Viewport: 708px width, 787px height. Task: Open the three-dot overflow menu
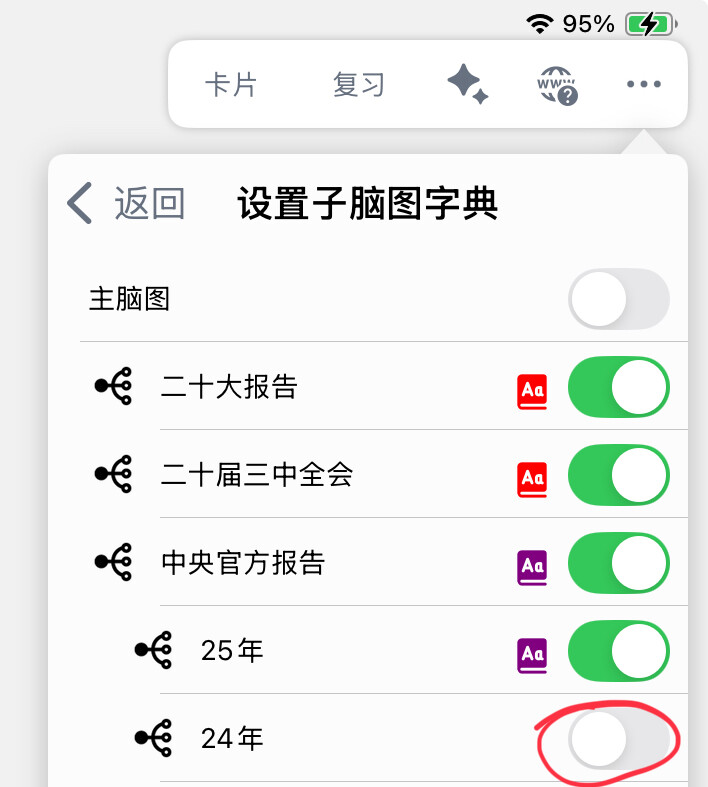(x=644, y=85)
